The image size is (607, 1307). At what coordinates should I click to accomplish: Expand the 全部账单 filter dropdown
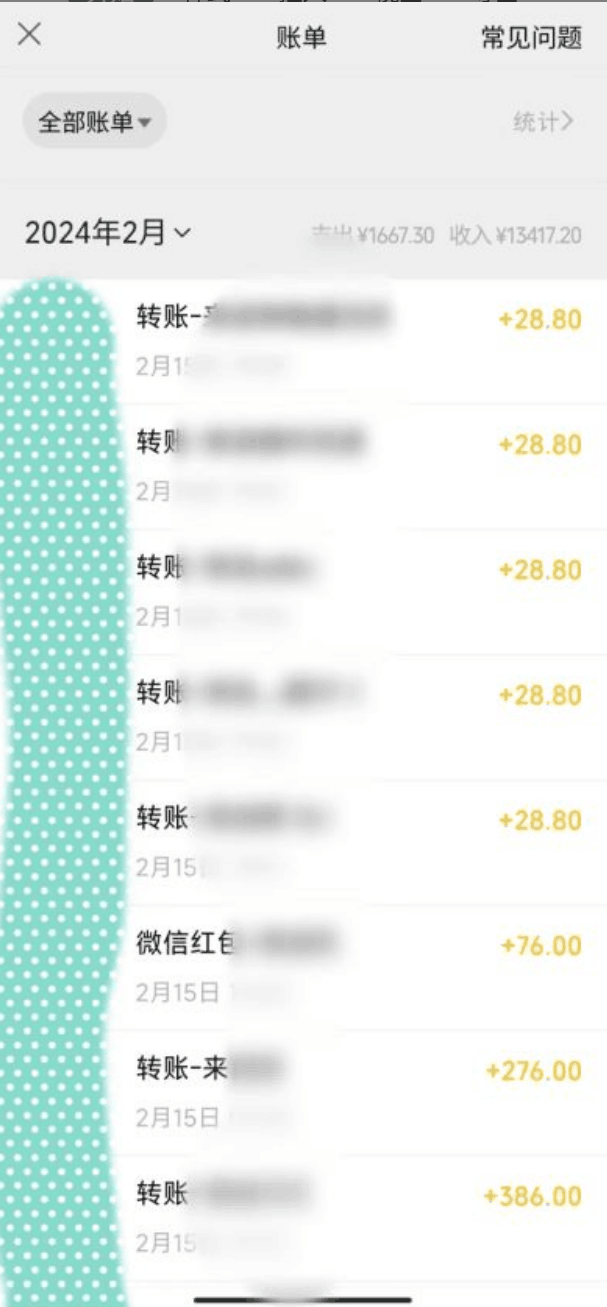point(94,122)
